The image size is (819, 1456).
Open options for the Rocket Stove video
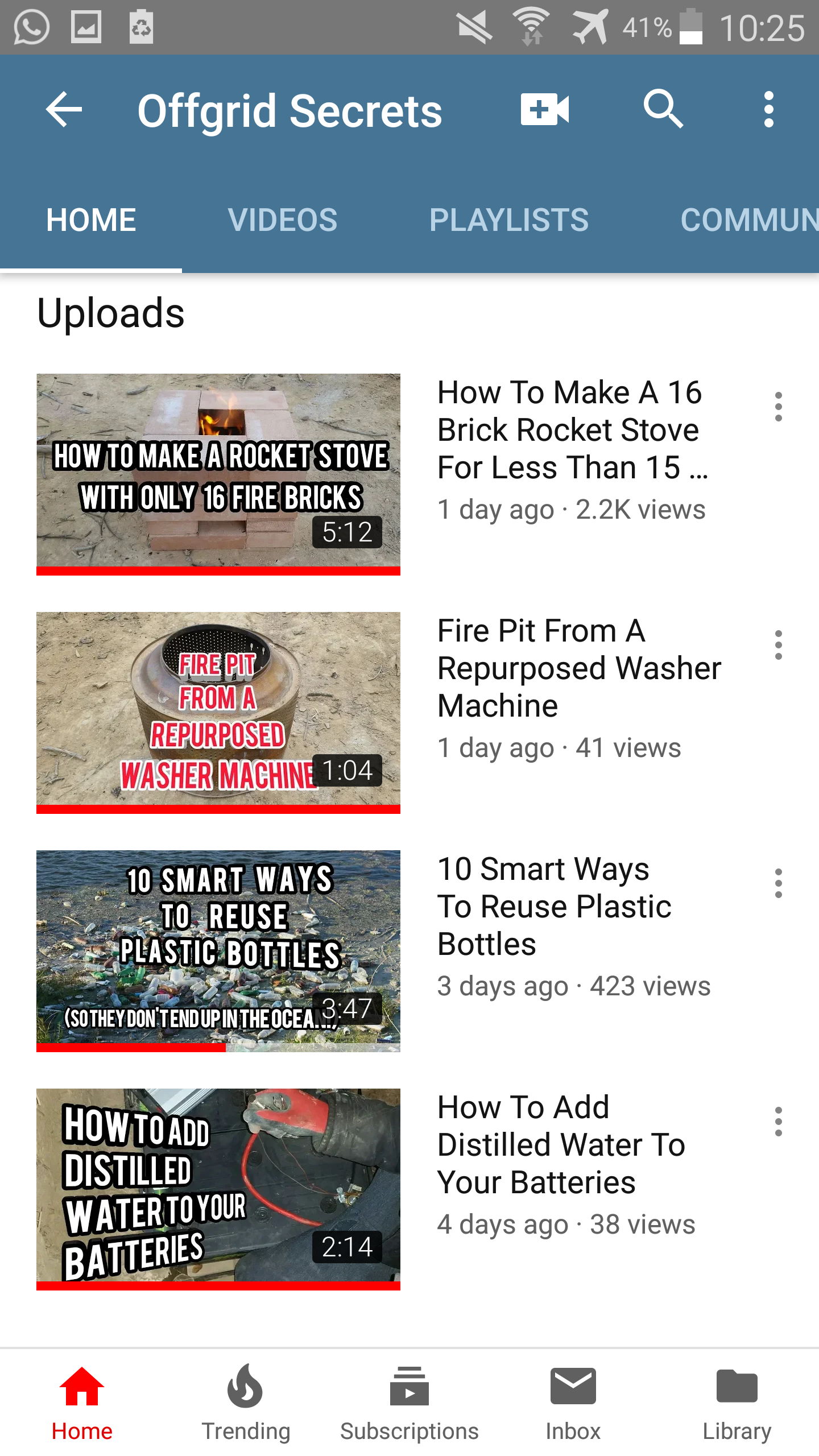[x=778, y=407]
